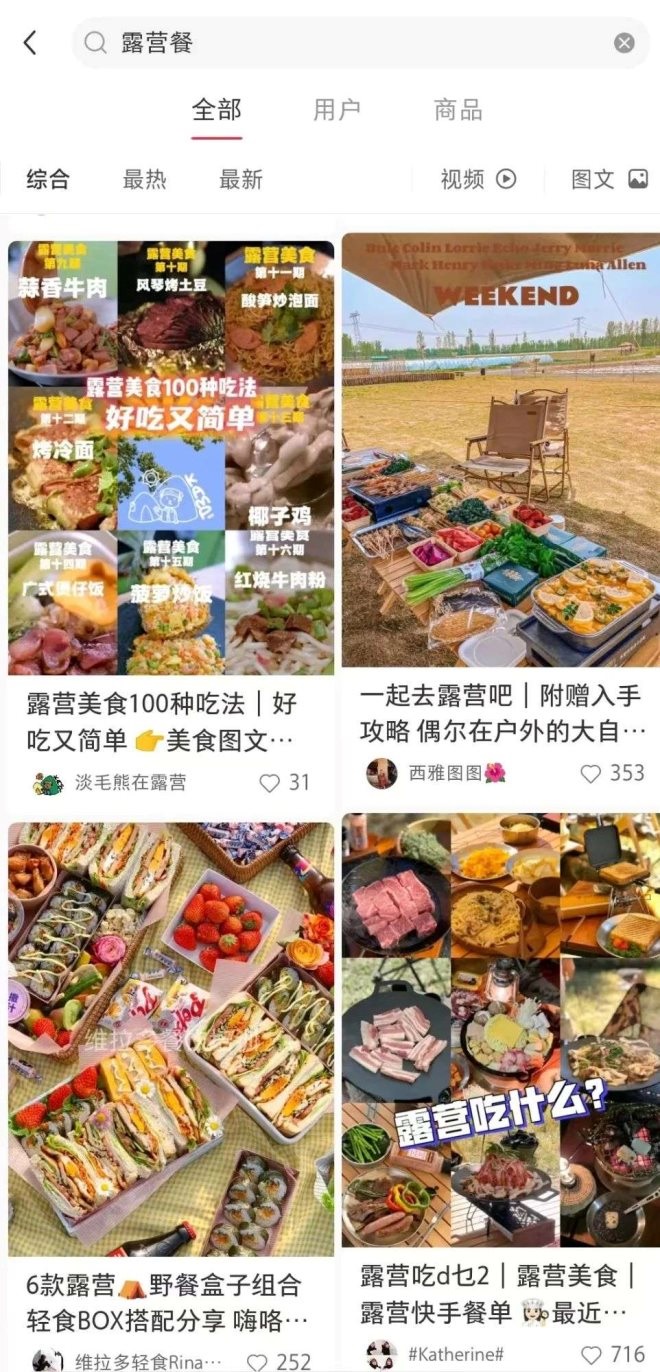Screen dimensions: 660x1372
Task: Like the post by #Katherine#
Action: point(591,1355)
